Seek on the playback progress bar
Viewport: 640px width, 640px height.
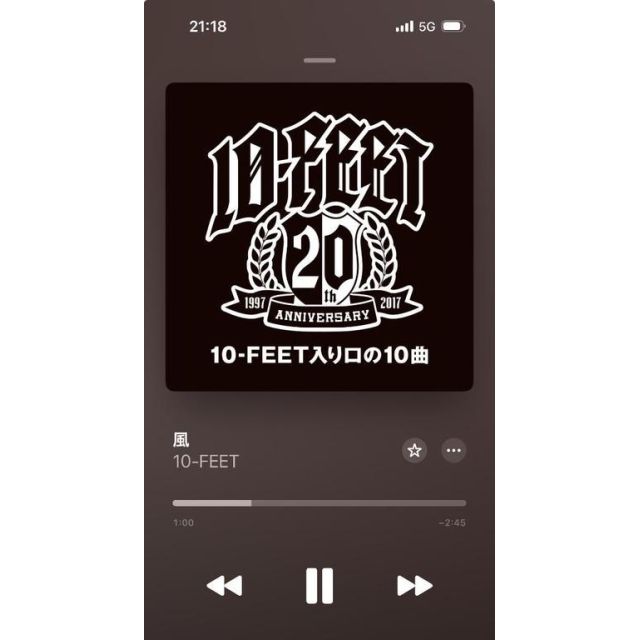click(319, 503)
